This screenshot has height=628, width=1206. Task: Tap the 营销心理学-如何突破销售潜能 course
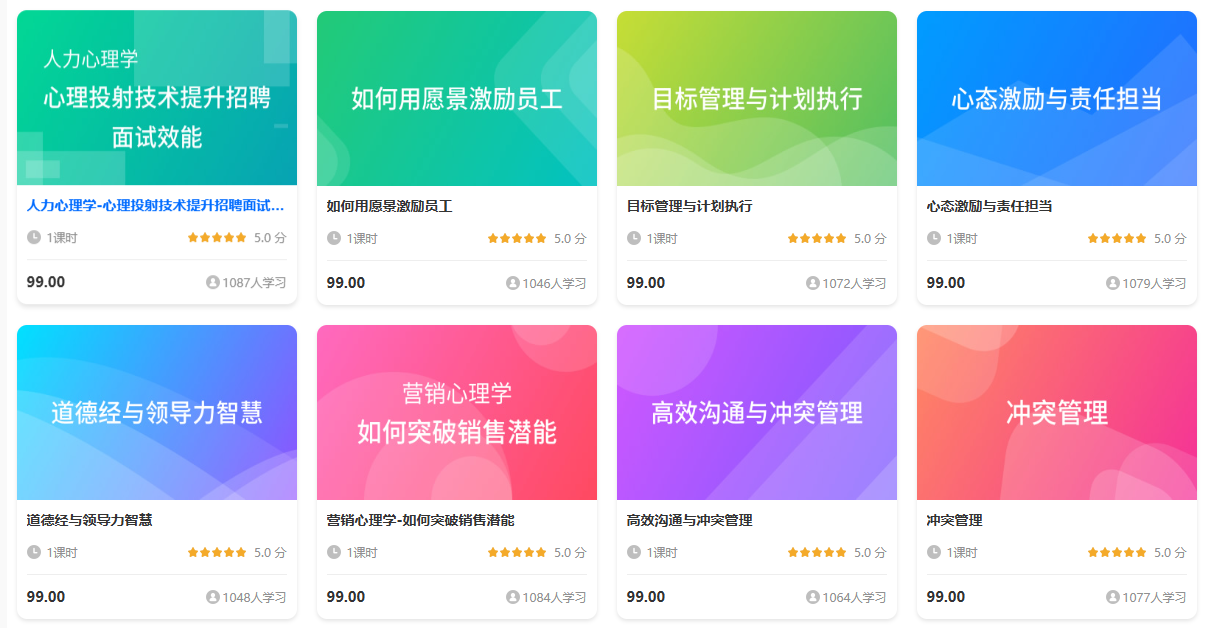456,413
